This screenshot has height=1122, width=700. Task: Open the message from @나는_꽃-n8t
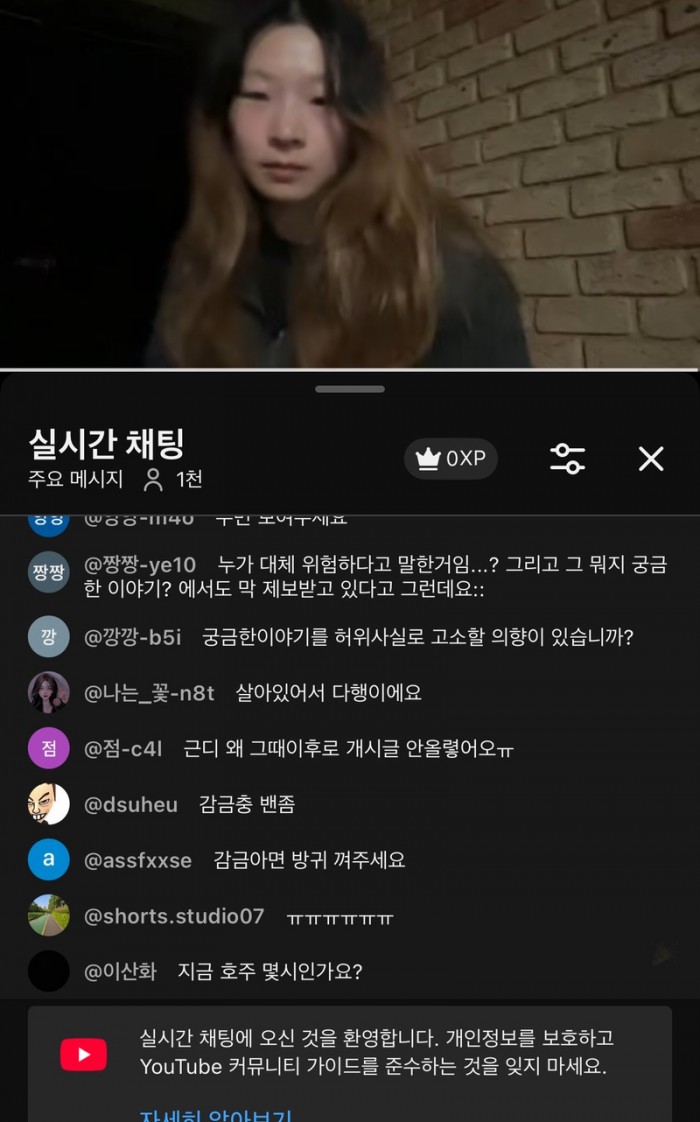click(x=350, y=693)
